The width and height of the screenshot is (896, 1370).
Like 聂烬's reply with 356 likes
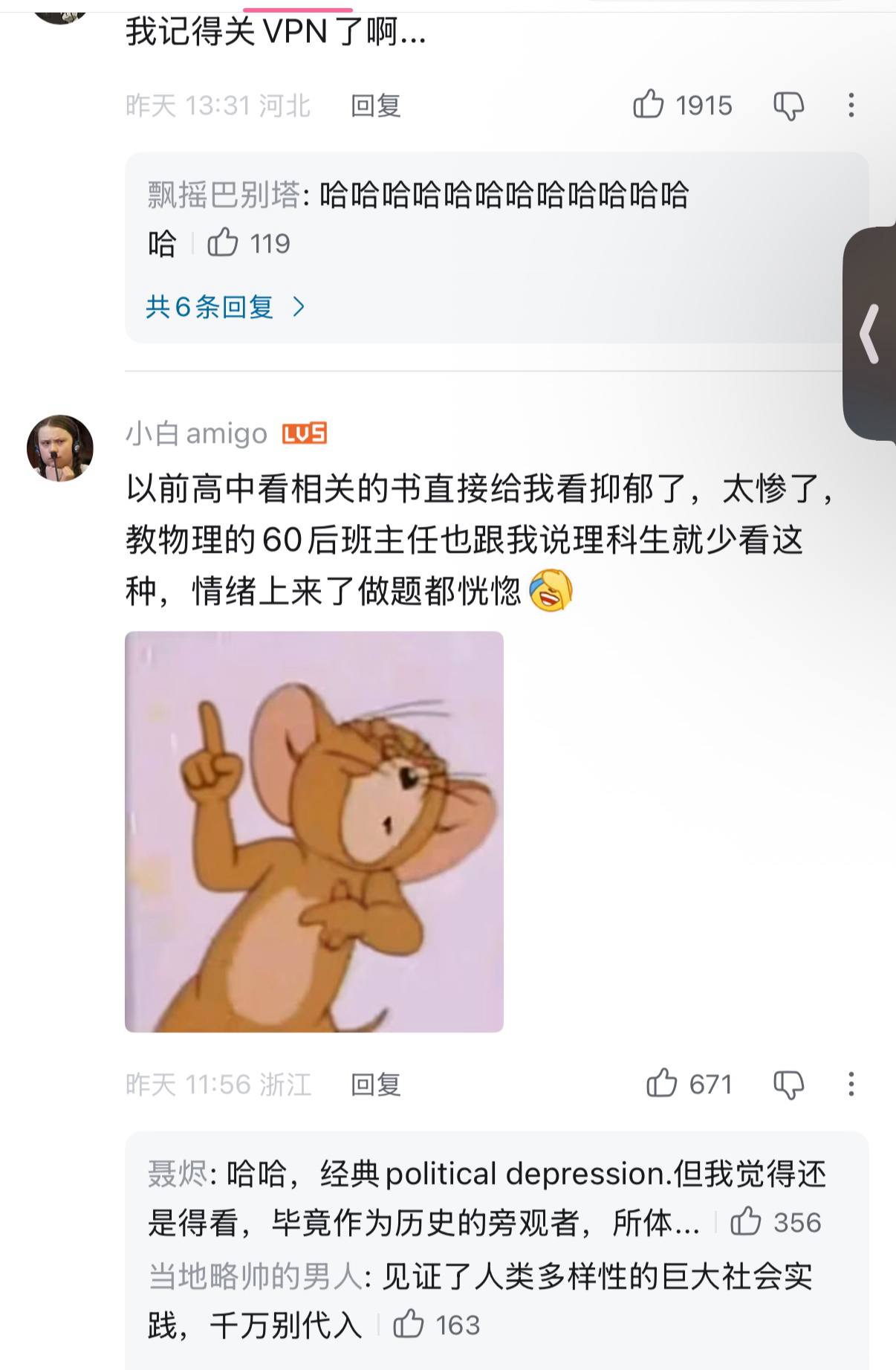[x=746, y=1221]
